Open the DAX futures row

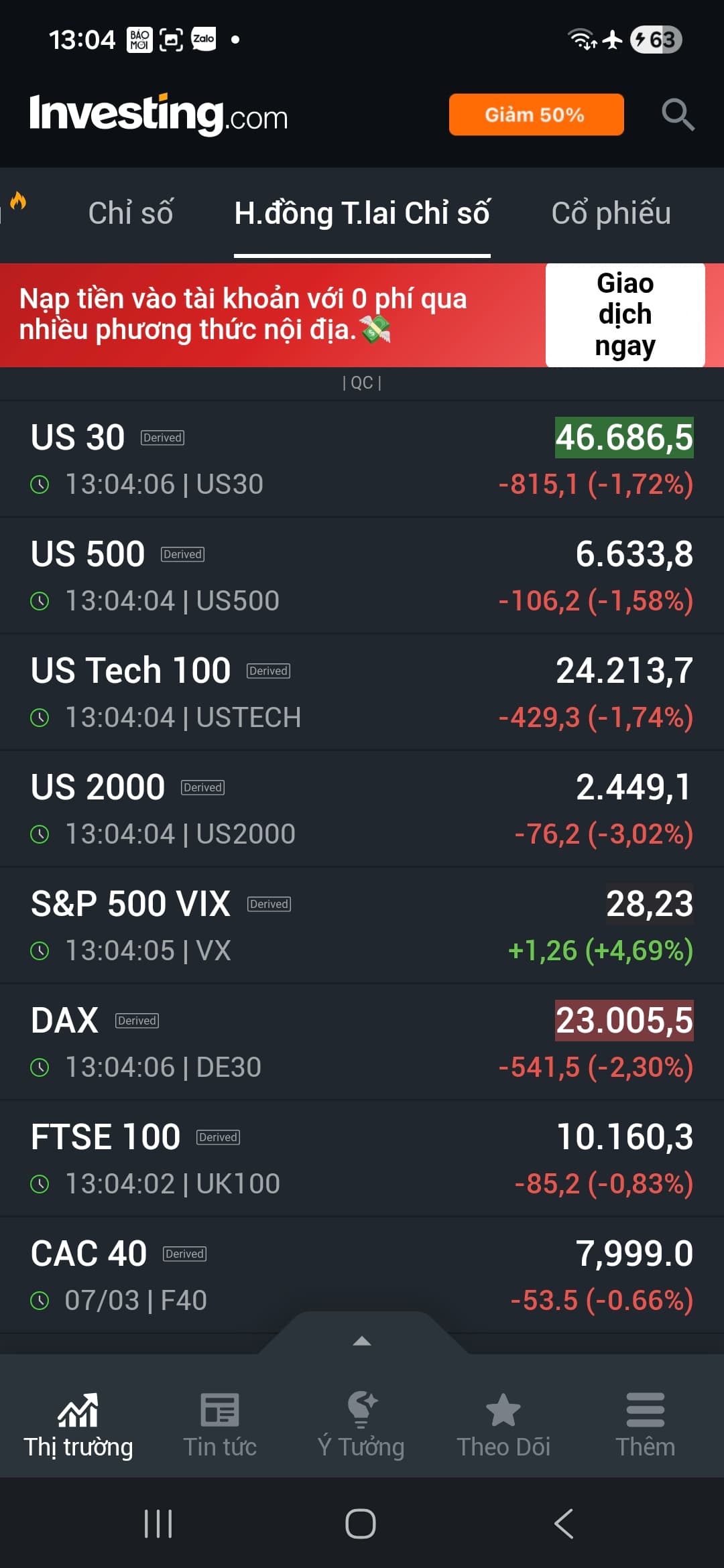coord(362,1043)
